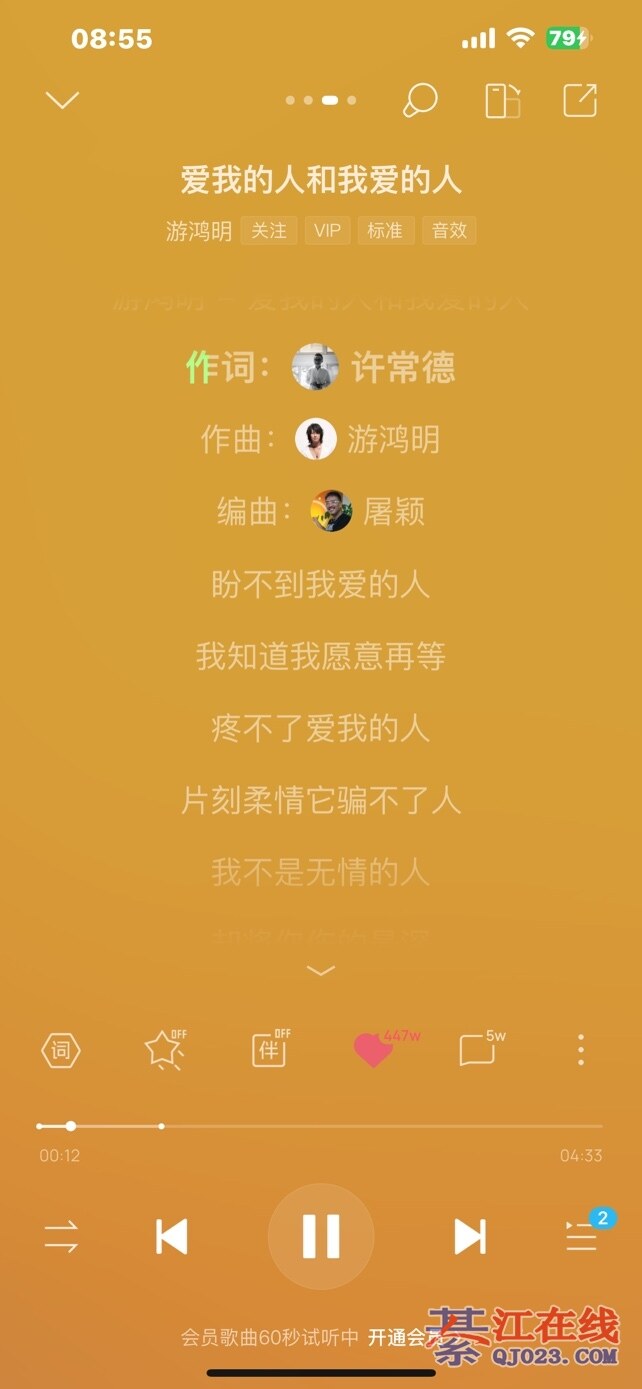Collapse the player with the down chevron
This screenshot has width=642, height=1389.
(62, 100)
